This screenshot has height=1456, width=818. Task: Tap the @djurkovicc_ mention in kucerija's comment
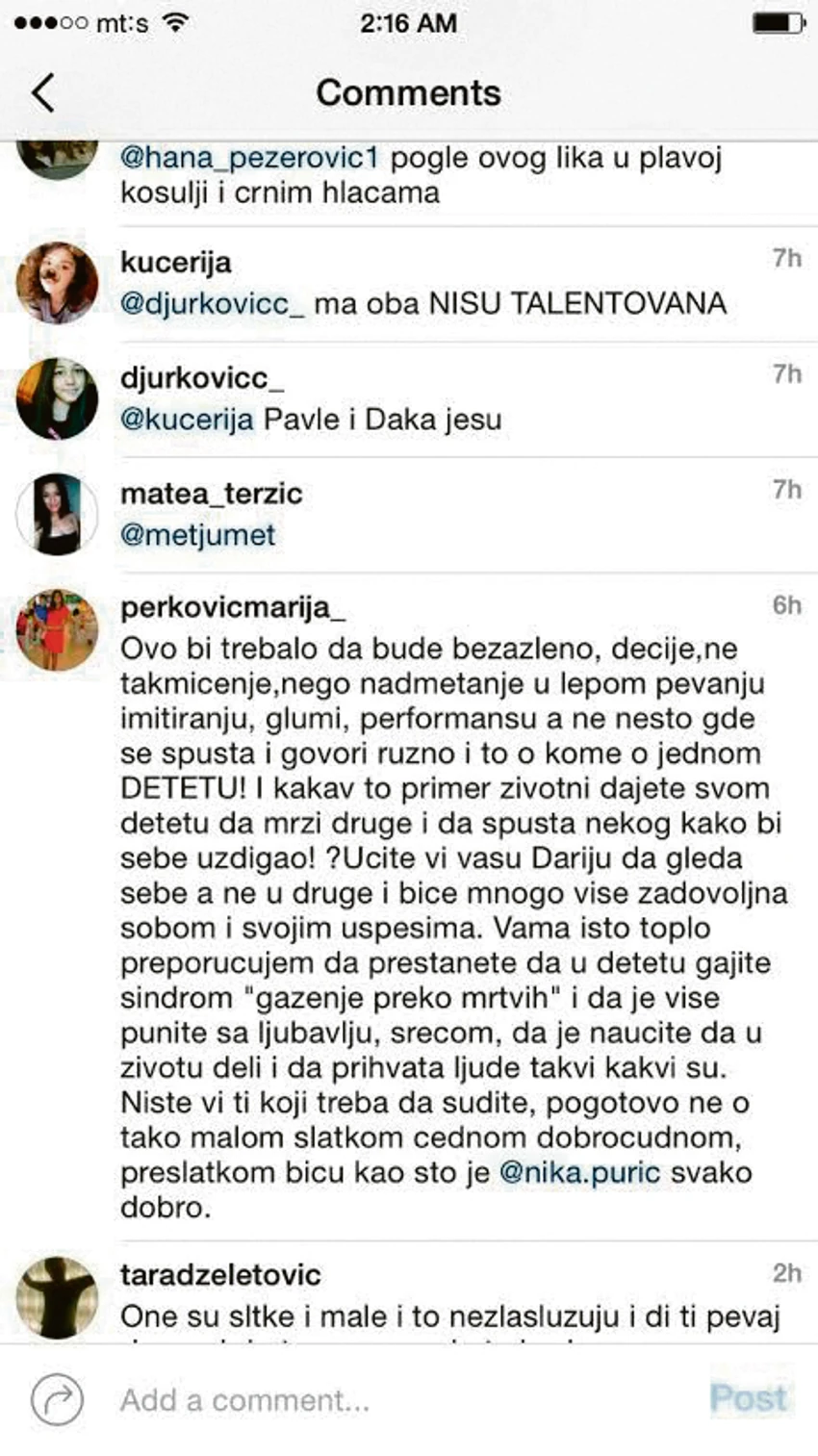pyautogui.click(x=213, y=303)
